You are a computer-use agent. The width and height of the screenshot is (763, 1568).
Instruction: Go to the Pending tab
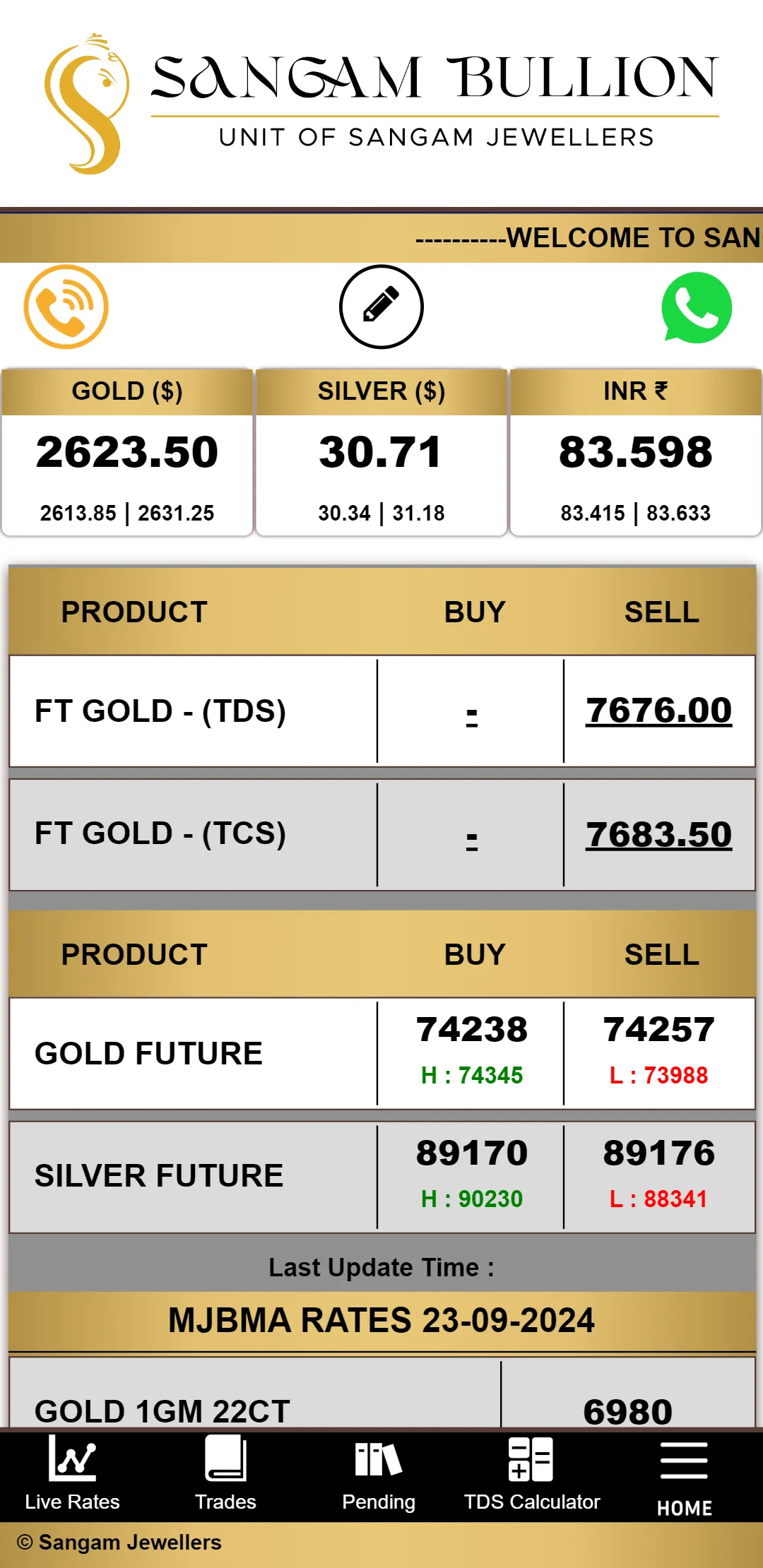click(379, 1474)
